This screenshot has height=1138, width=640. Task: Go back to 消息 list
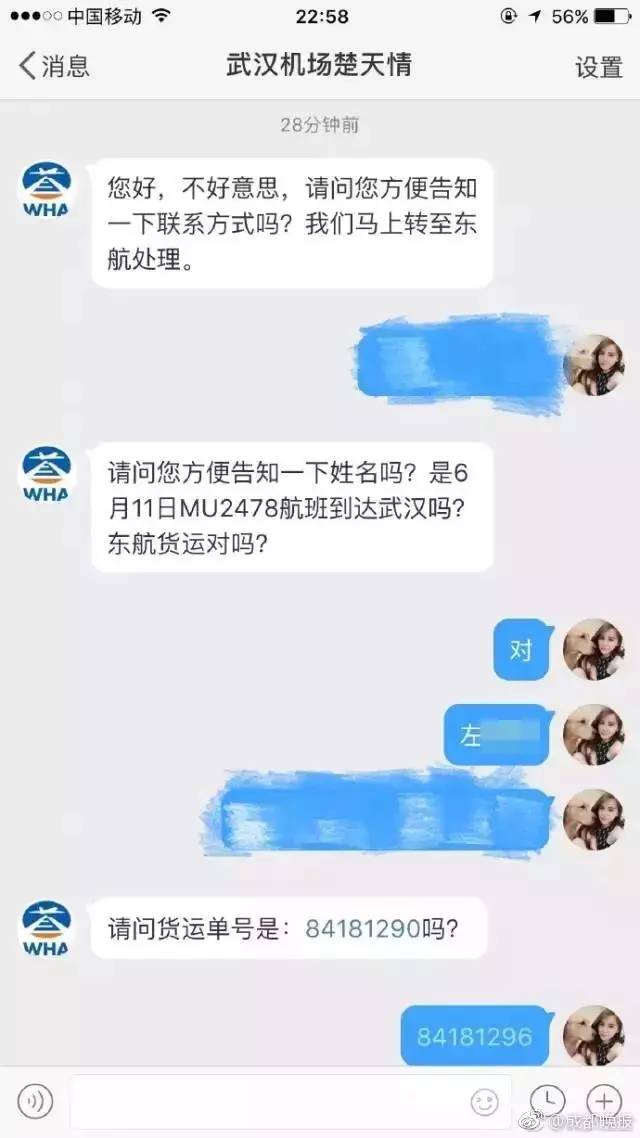[x=54, y=66]
